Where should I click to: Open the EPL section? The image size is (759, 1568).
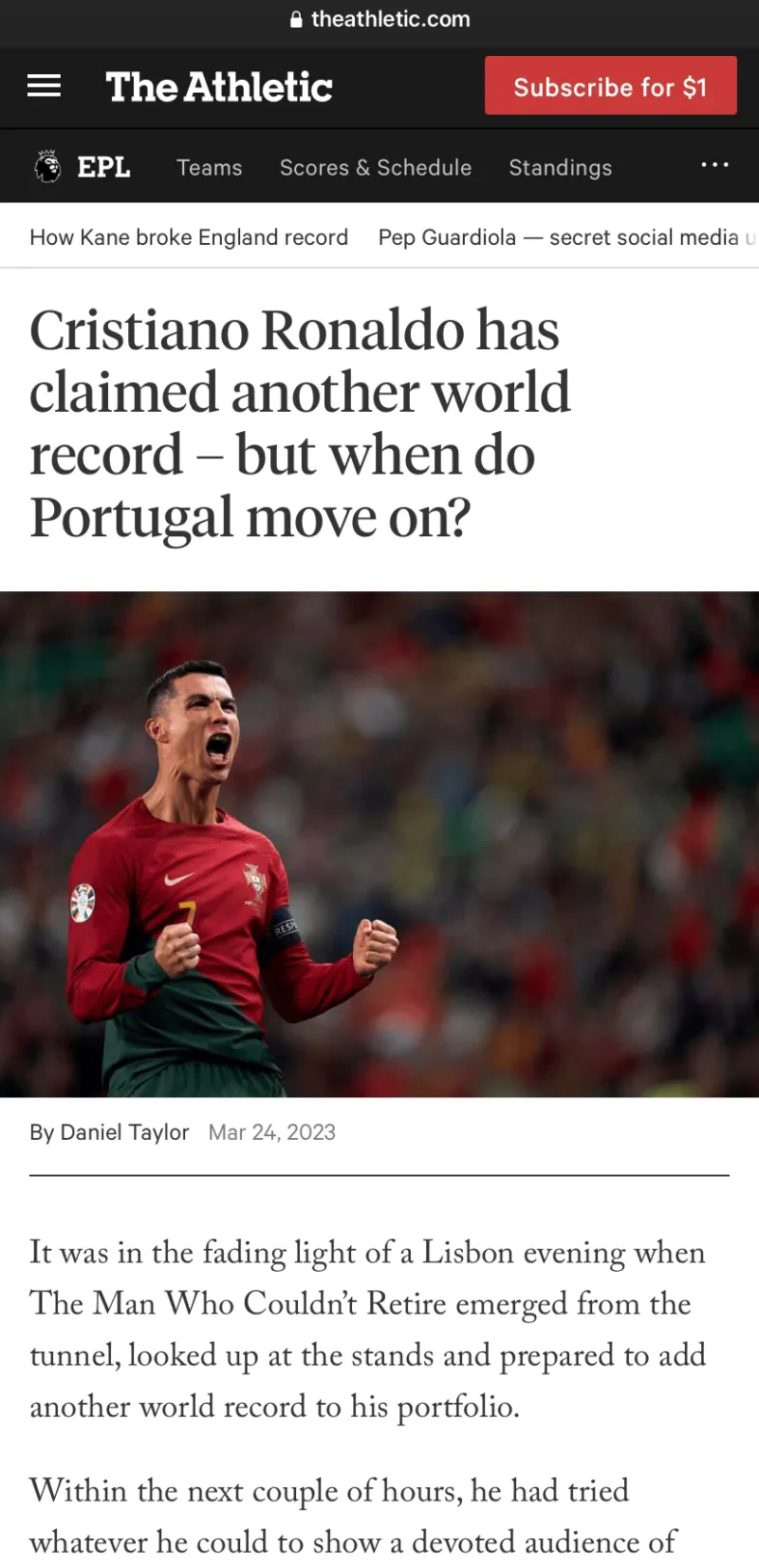tap(83, 167)
